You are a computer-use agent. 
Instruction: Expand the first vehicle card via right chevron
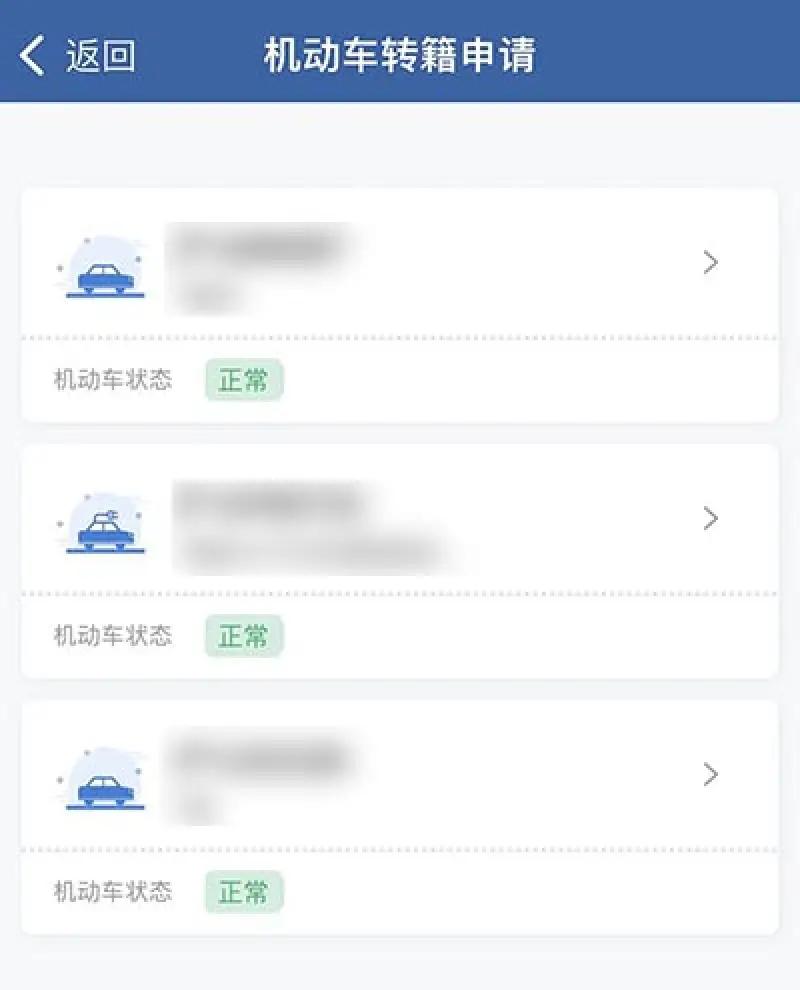711,262
